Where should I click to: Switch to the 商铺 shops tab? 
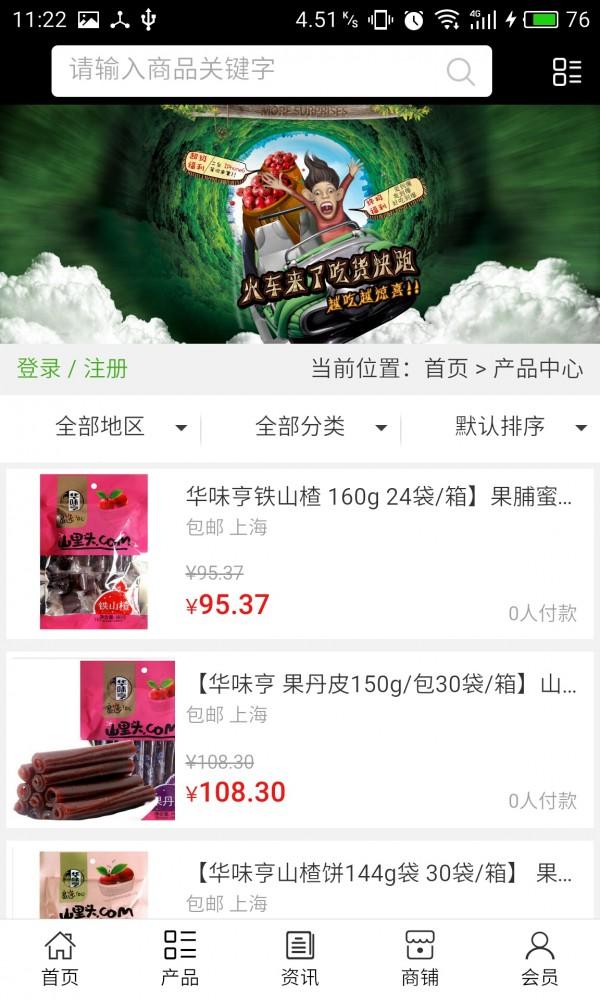[420, 958]
